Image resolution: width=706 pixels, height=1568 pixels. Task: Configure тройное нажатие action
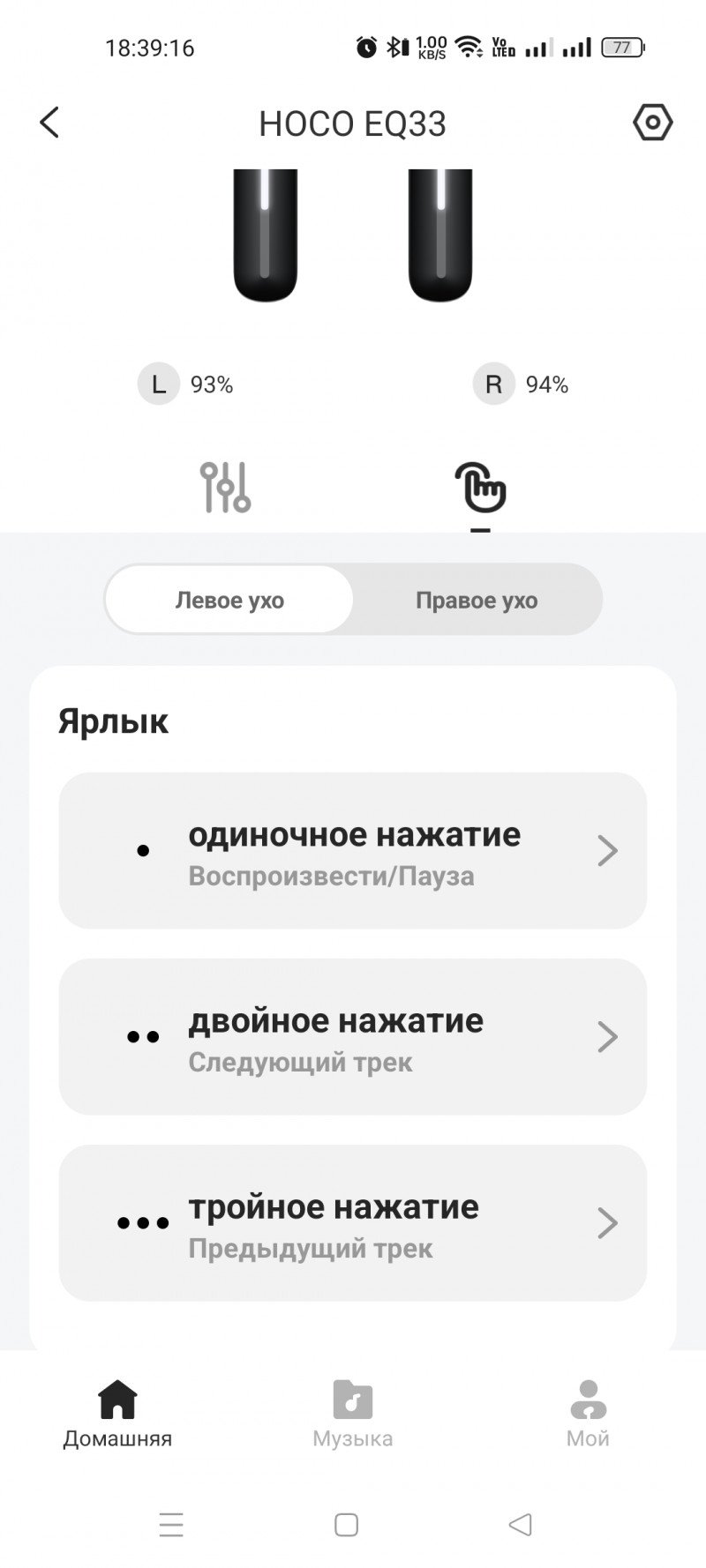[353, 1223]
